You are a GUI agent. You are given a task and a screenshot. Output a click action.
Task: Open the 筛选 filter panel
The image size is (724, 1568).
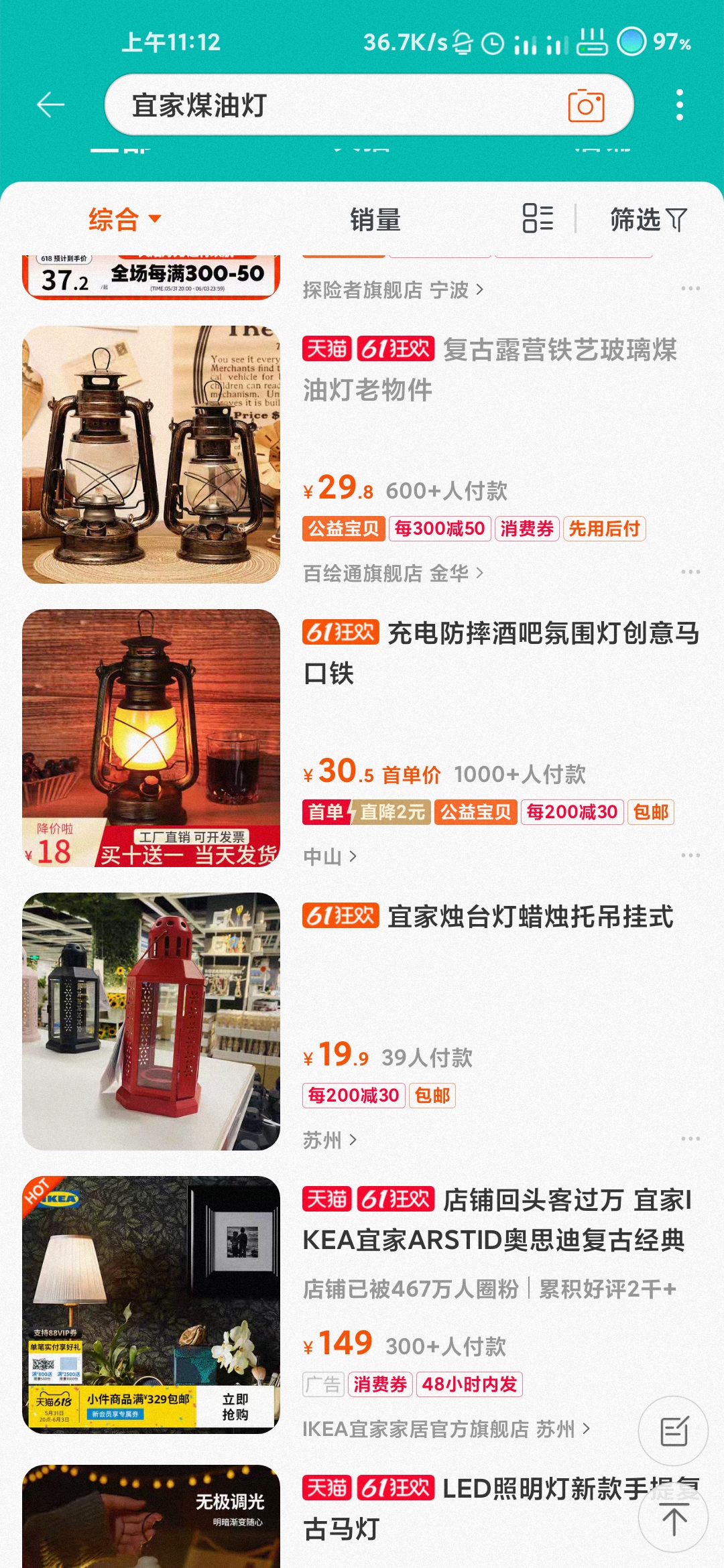coord(648,219)
